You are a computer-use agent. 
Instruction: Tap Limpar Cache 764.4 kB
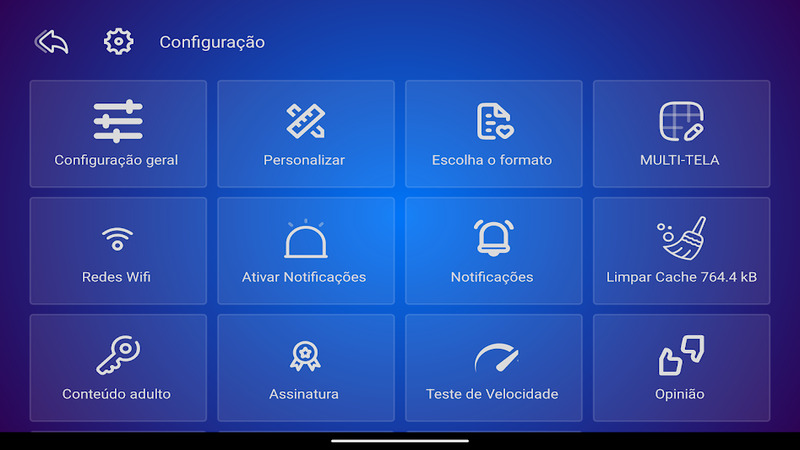680,251
